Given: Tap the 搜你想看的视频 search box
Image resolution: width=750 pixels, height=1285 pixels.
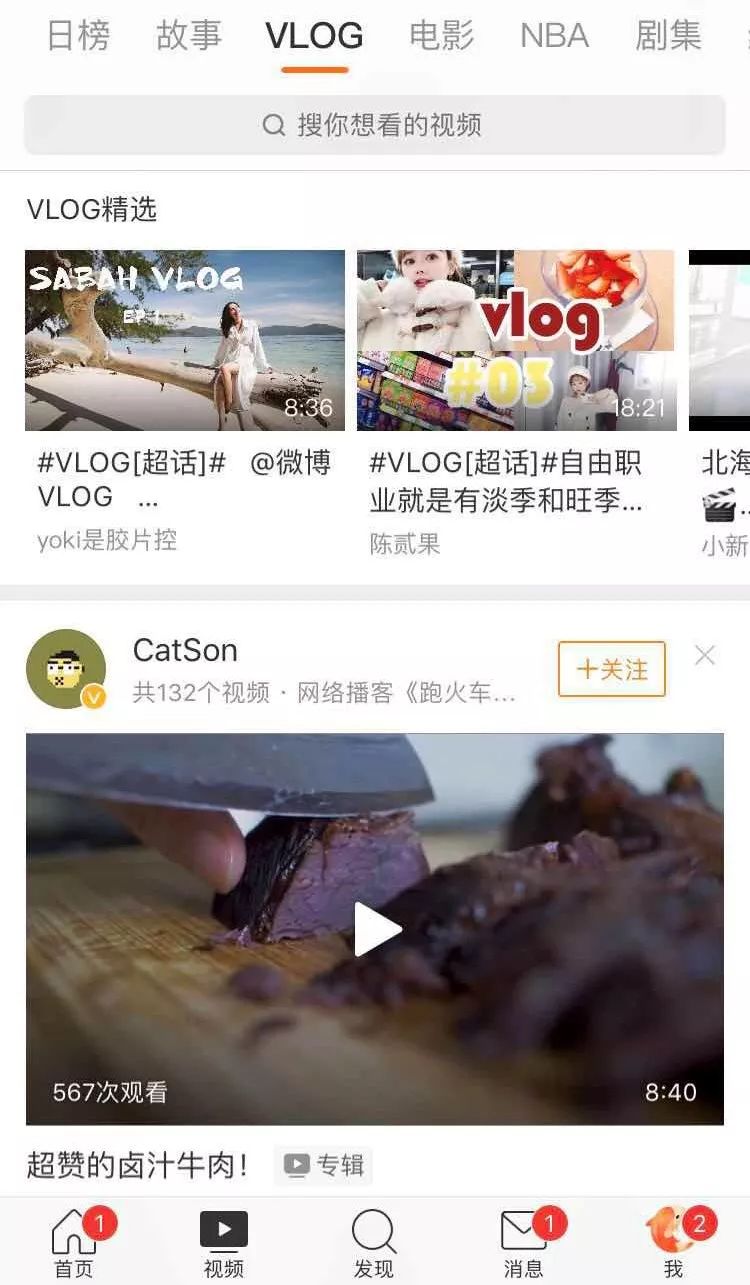Looking at the screenshot, I should [374, 125].
